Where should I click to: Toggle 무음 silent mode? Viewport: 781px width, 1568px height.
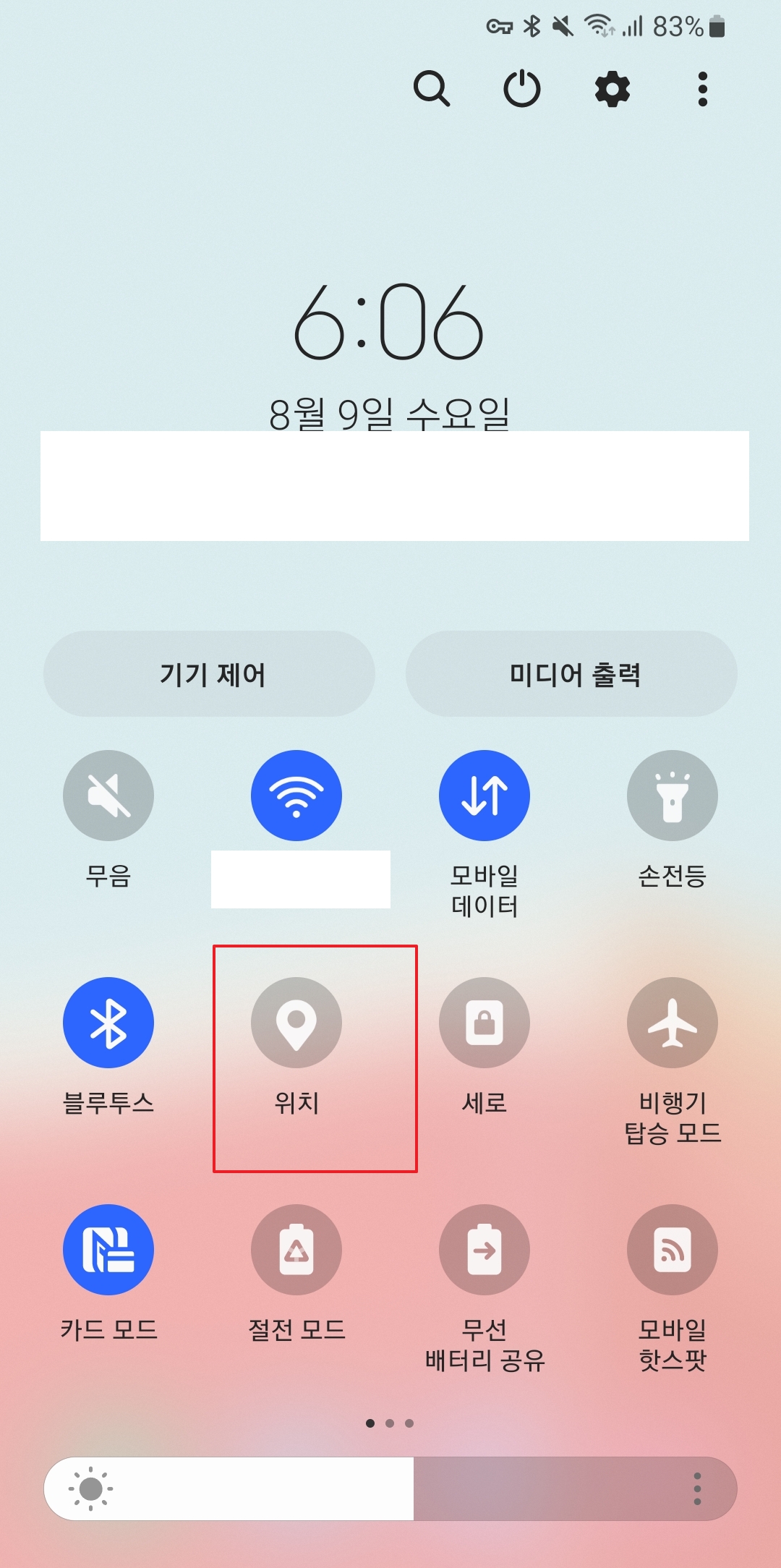pos(108,794)
